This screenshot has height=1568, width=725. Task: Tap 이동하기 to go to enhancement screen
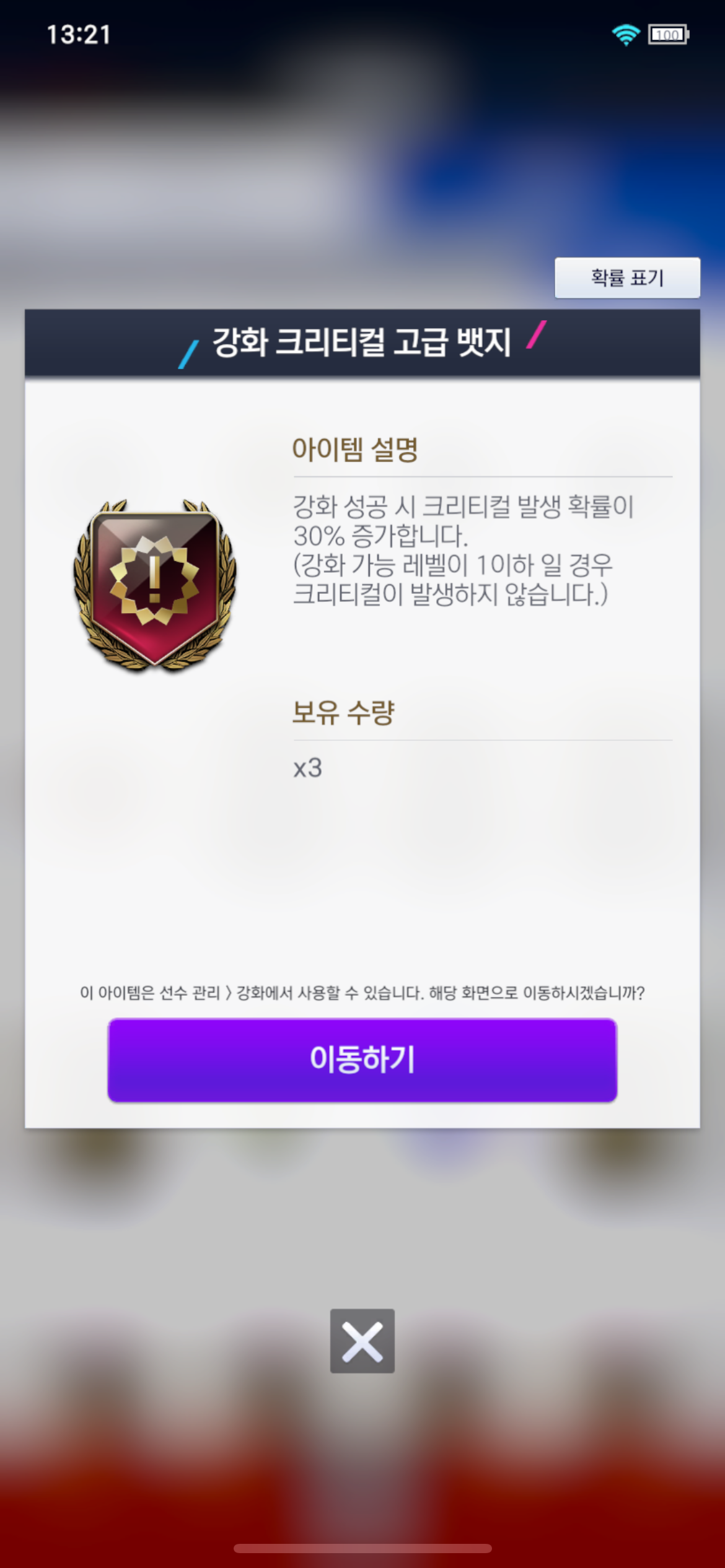[x=362, y=1060]
